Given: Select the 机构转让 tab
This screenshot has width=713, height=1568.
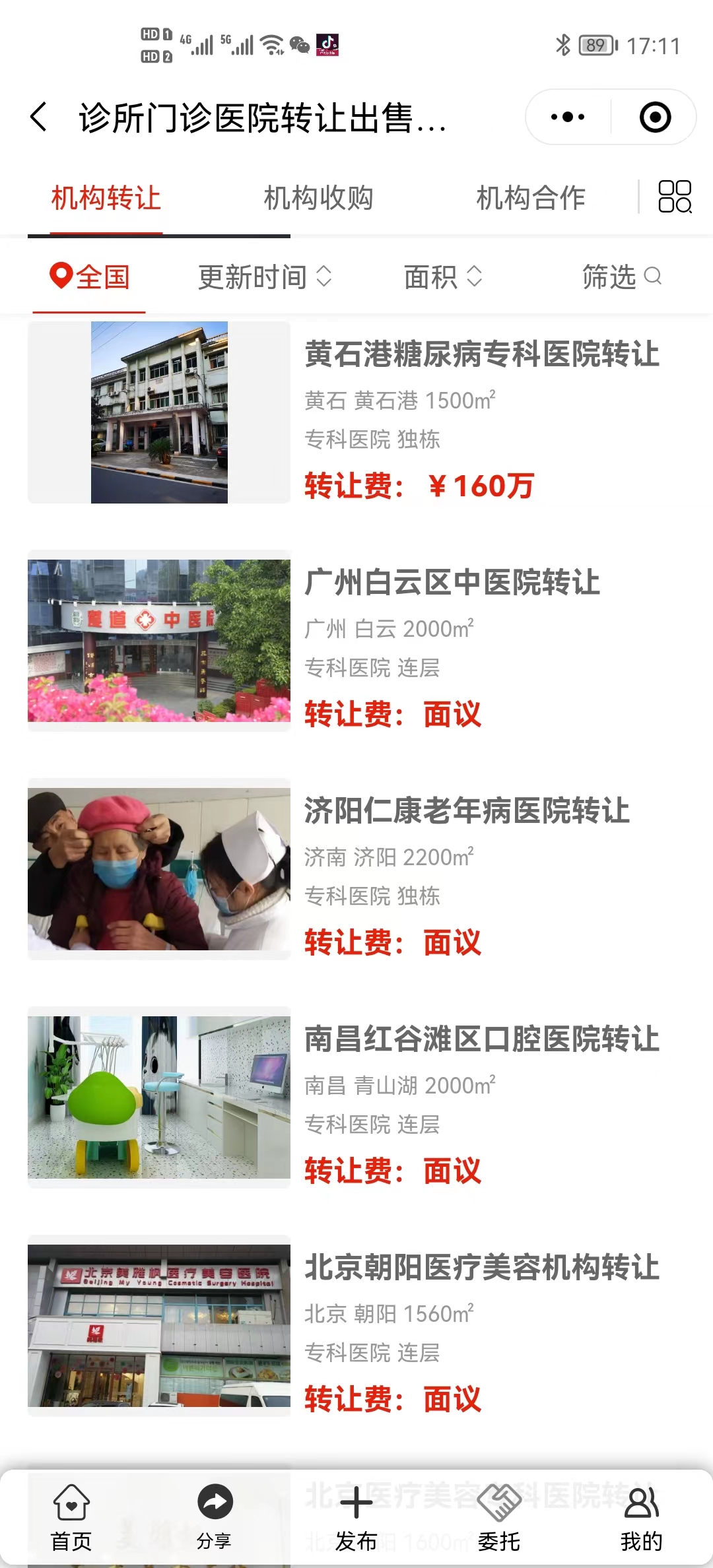Looking at the screenshot, I should click(x=106, y=198).
